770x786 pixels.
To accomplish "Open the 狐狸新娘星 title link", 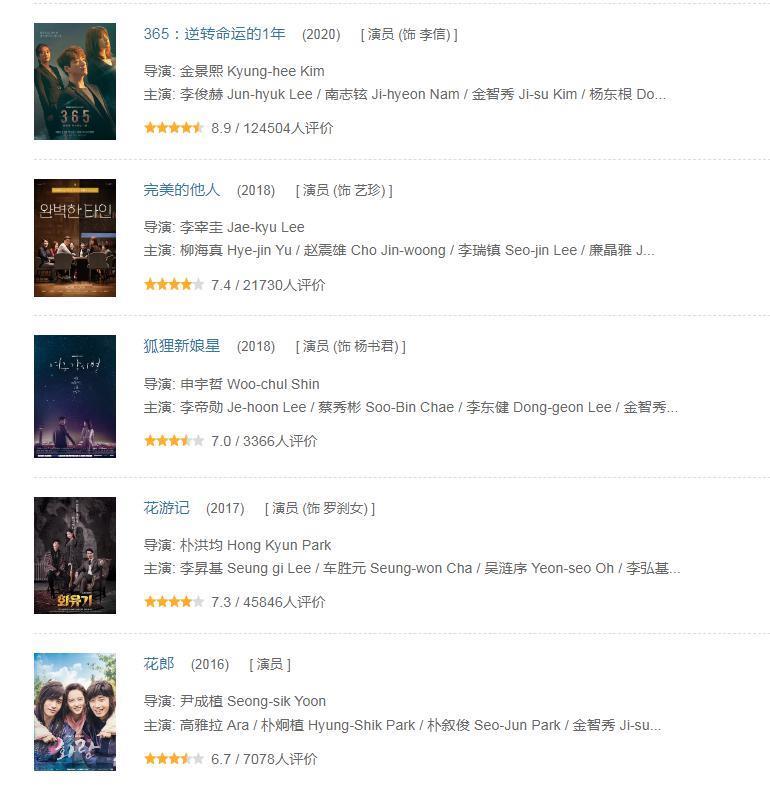I will tap(181, 346).
